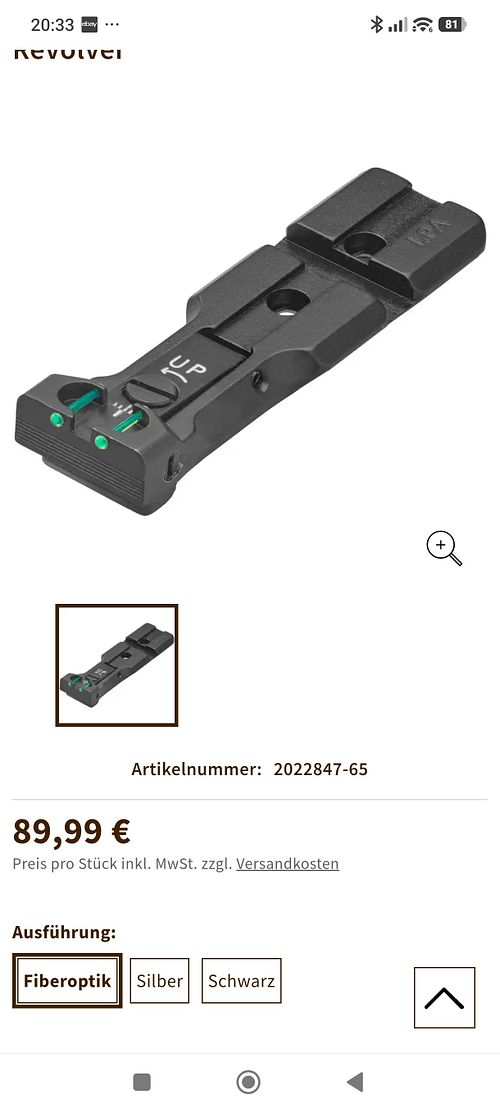This screenshot has height=1111, width=500.
Task: Open the Versandkosten link
Action: coord(288,864)
